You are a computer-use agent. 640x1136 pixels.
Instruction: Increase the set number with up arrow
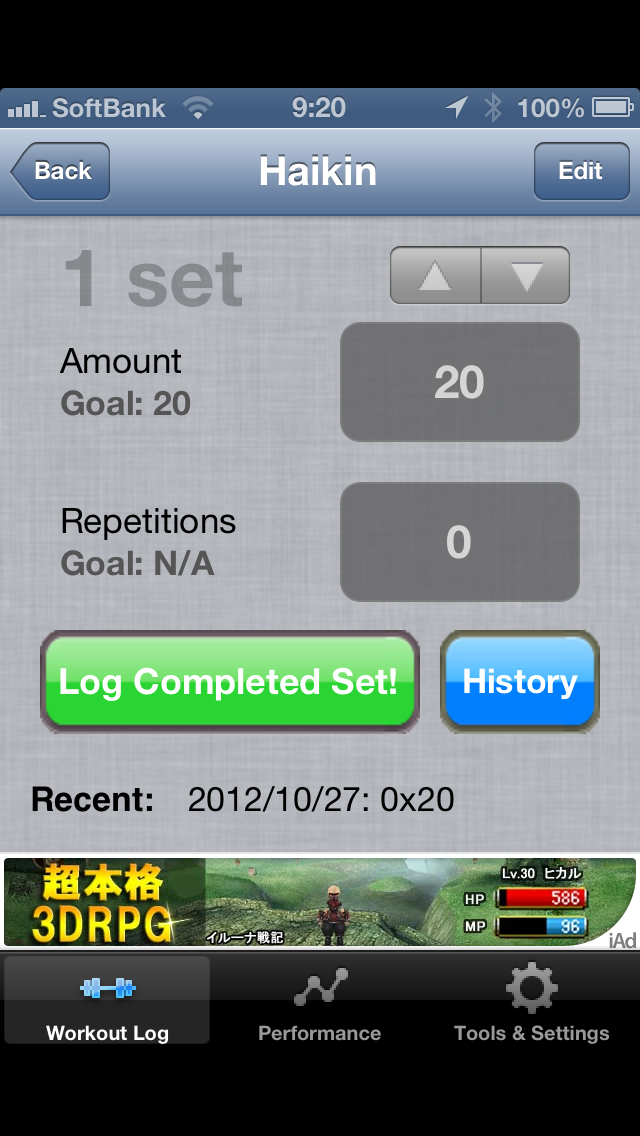pyautogui.click(x=435, y=275)
